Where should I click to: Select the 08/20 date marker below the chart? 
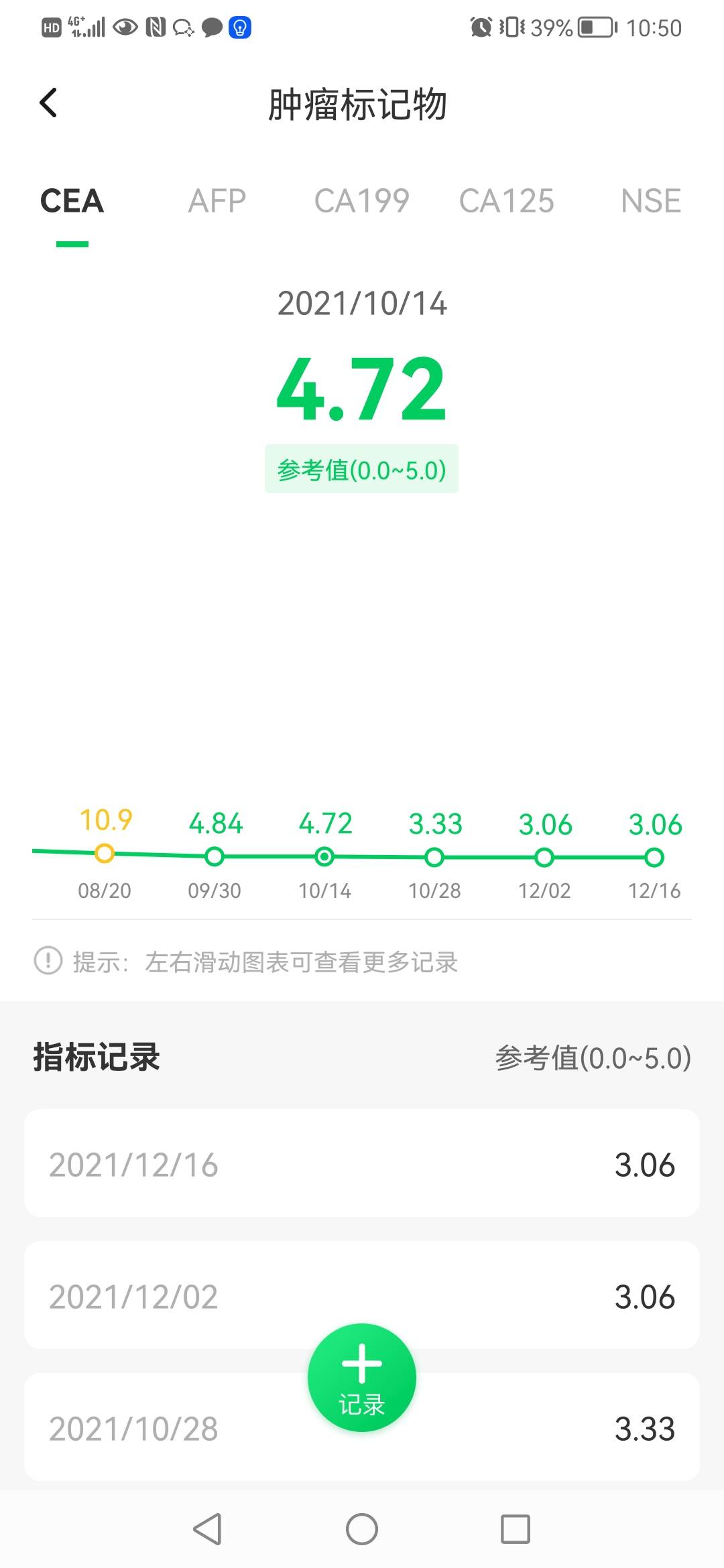tap(105, 891)
